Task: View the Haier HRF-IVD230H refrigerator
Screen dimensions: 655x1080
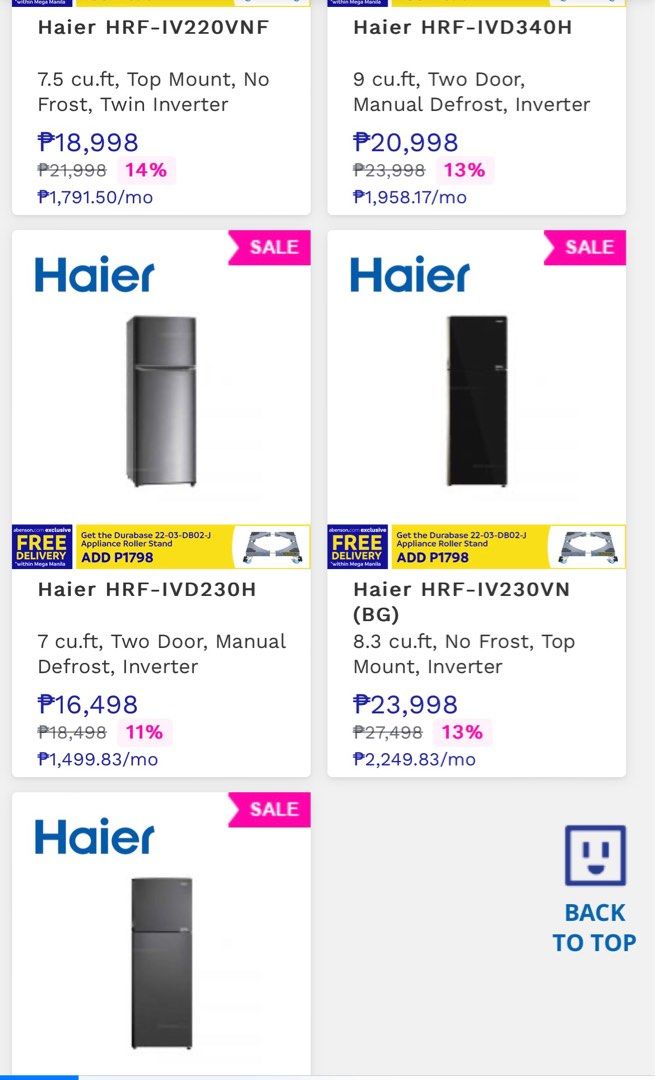Action: pos(161,503)
